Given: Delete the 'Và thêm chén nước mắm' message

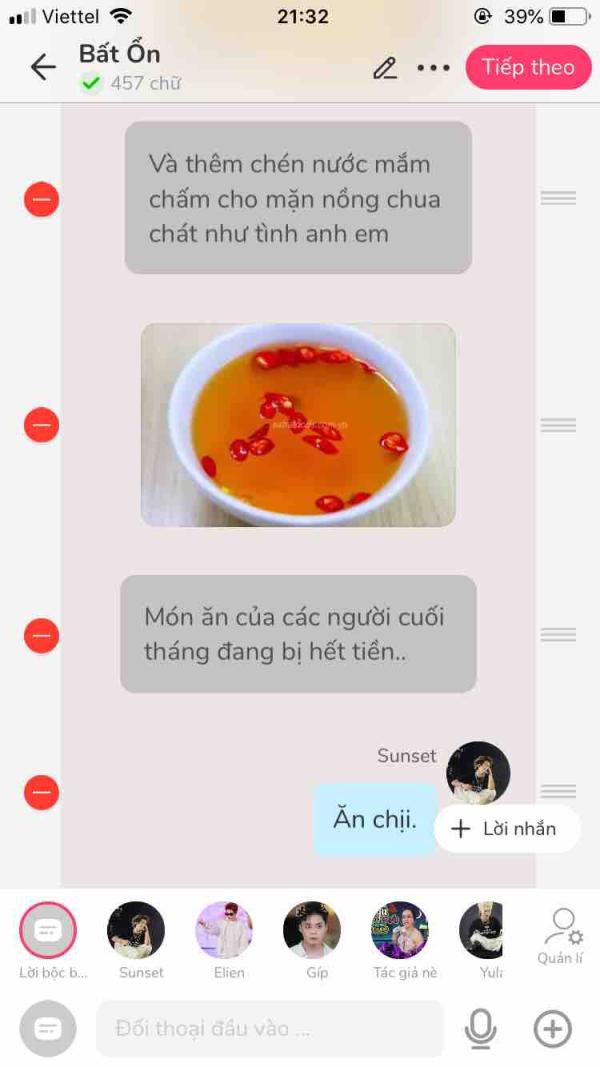Looking at the screenshot, I should pos(41,199).
